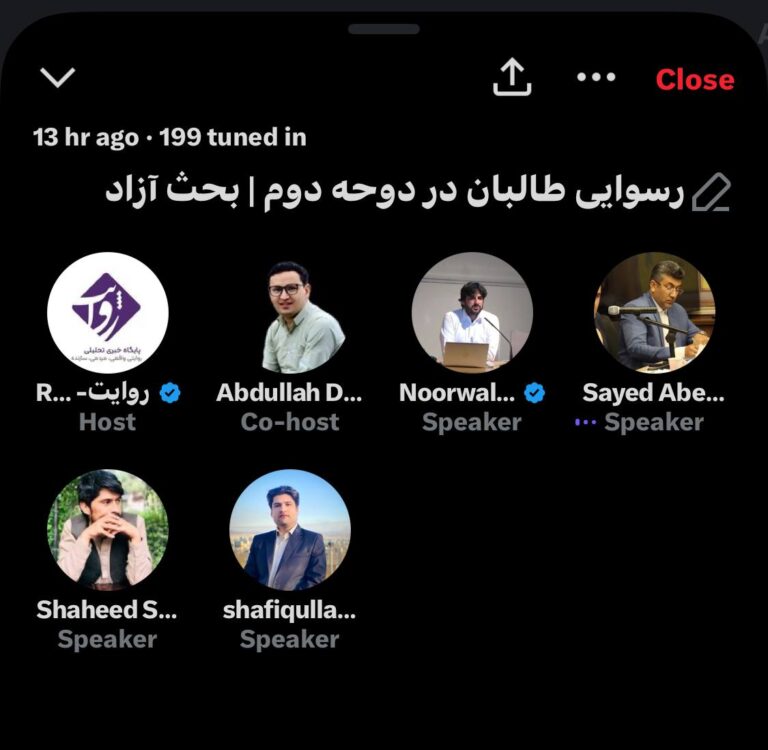Share this Space
Image resolution: width=768 pixels, height=750 pixels.
(x=512, y=77)
